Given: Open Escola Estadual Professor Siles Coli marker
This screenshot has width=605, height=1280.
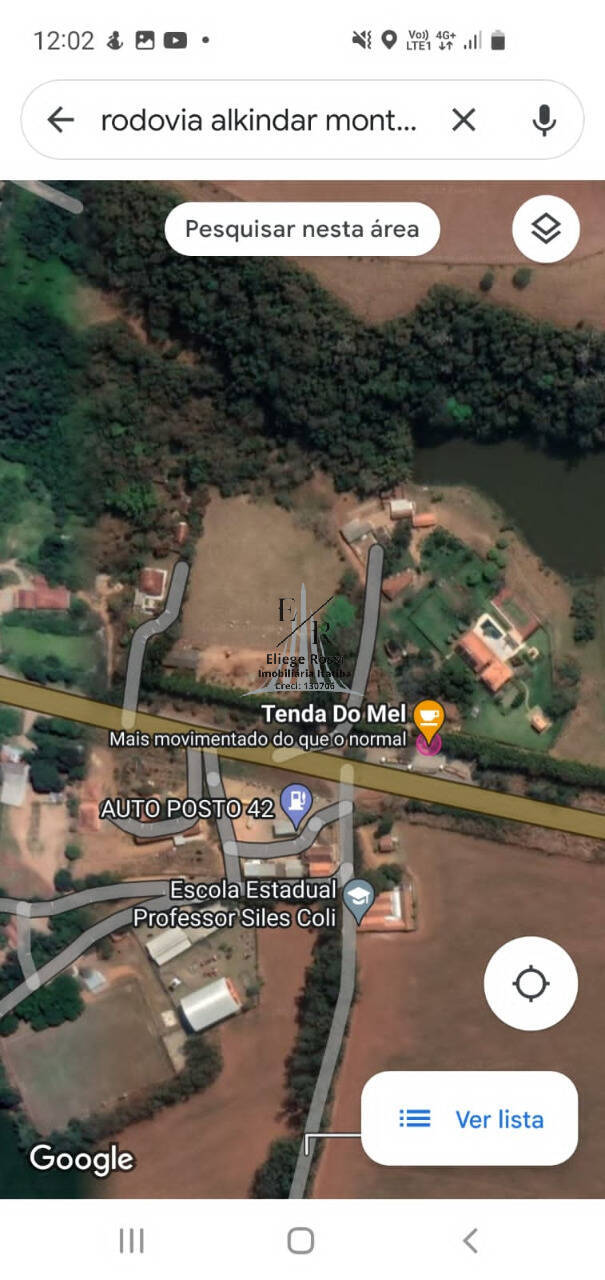Looking at the screenshot, I should [358, 897].
